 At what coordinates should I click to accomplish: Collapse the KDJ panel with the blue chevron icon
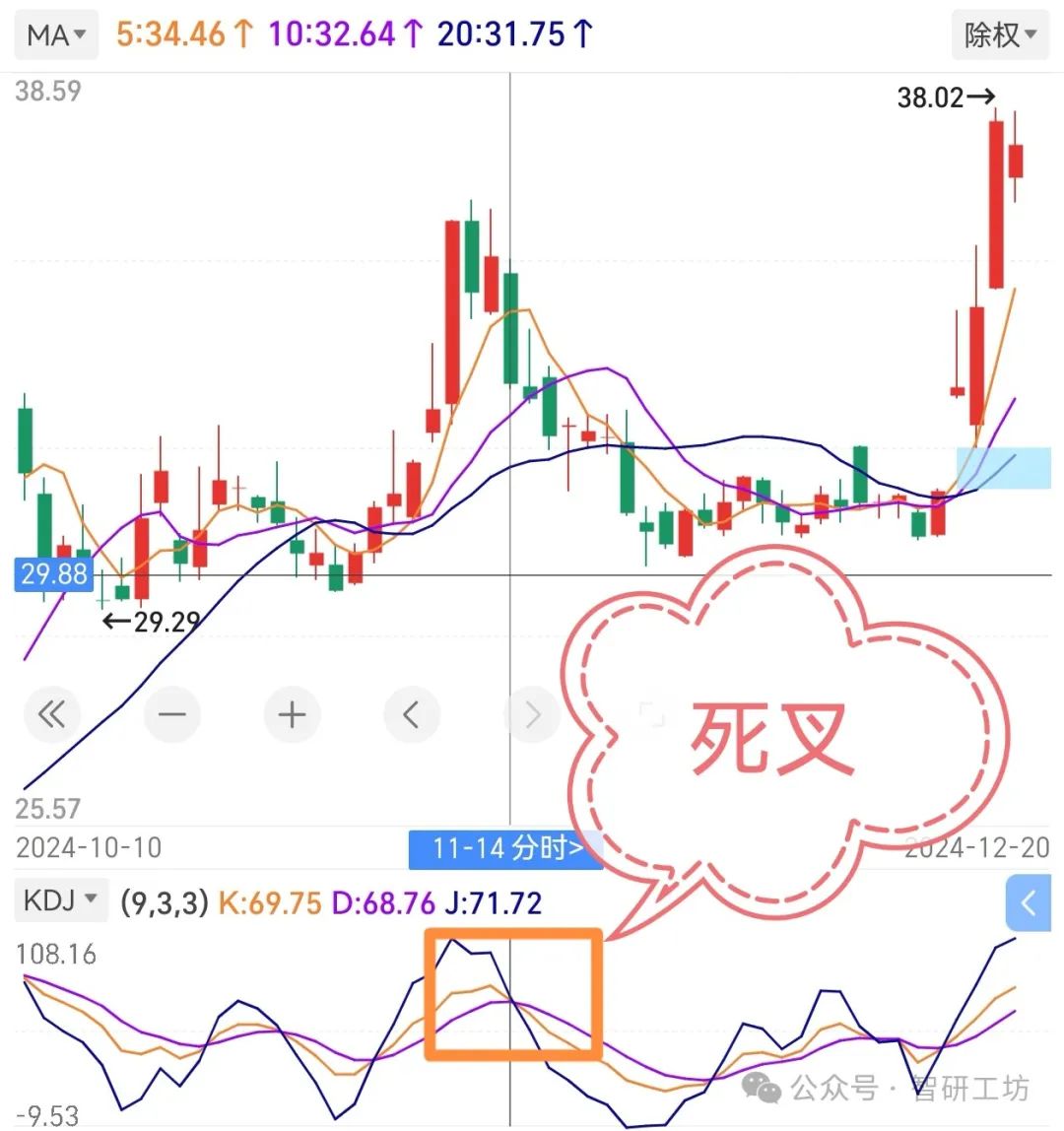(1028, 903)
